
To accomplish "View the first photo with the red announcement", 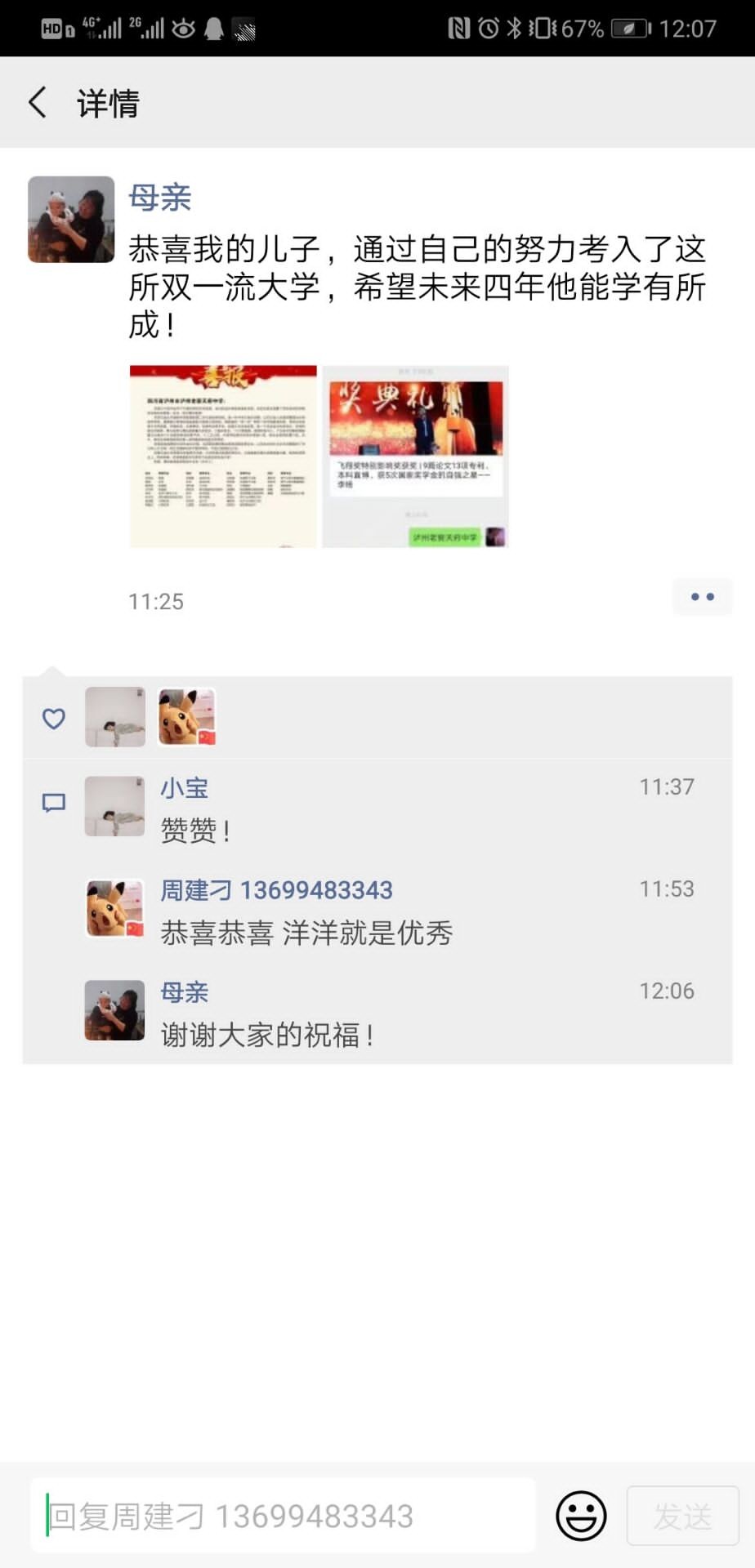I will (x=223, y=457).
